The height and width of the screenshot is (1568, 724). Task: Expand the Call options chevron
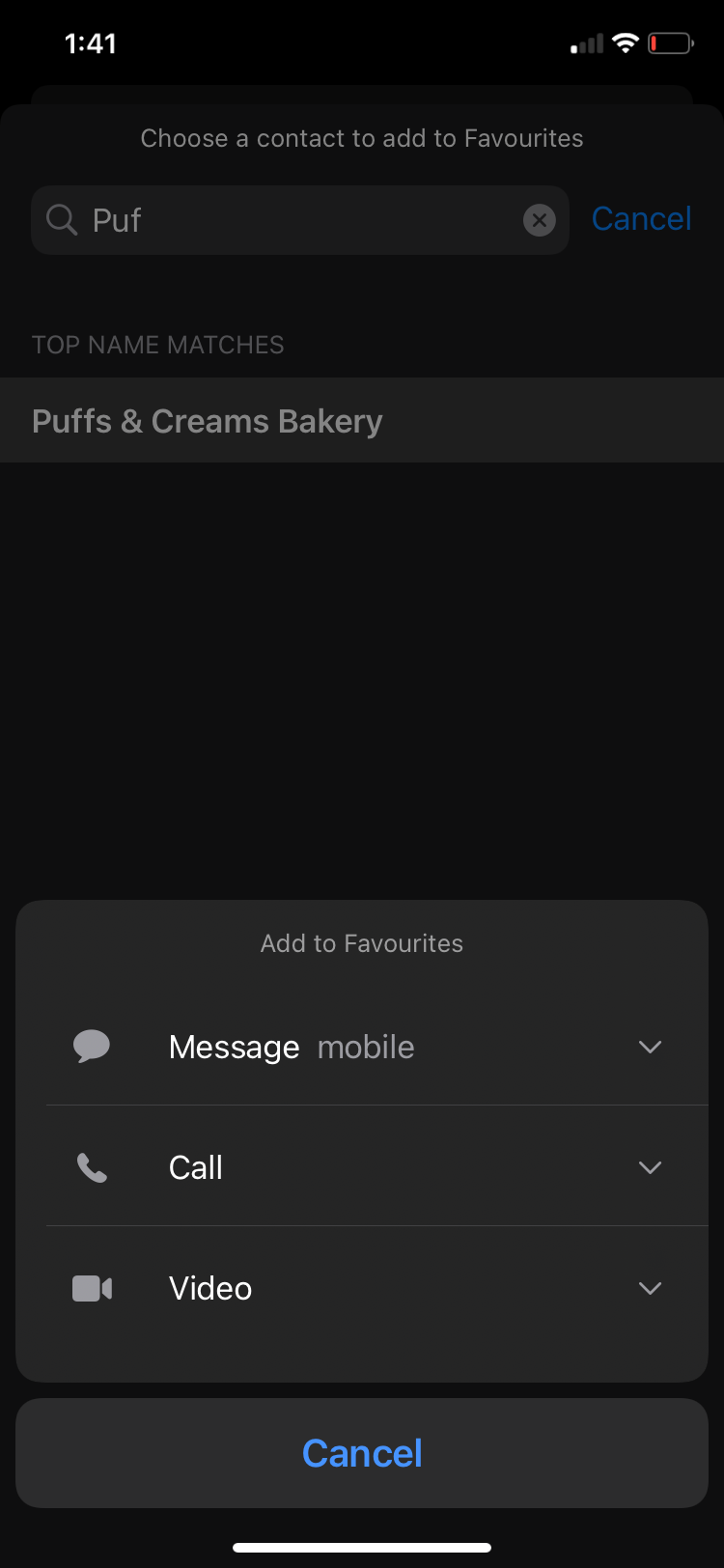pyautogui.click(x=650, y=1167)
